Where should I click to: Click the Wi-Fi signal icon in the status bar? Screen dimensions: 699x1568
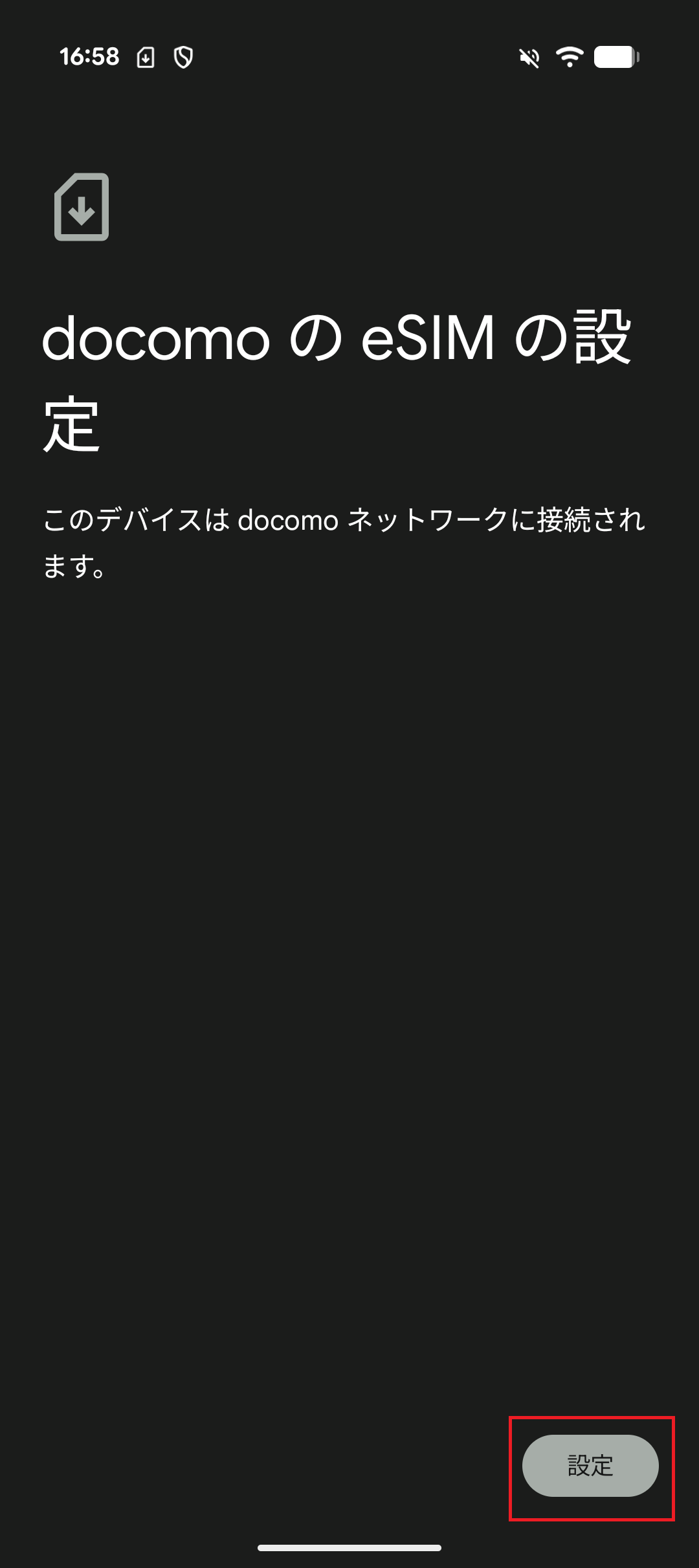[x=569, y=58]
